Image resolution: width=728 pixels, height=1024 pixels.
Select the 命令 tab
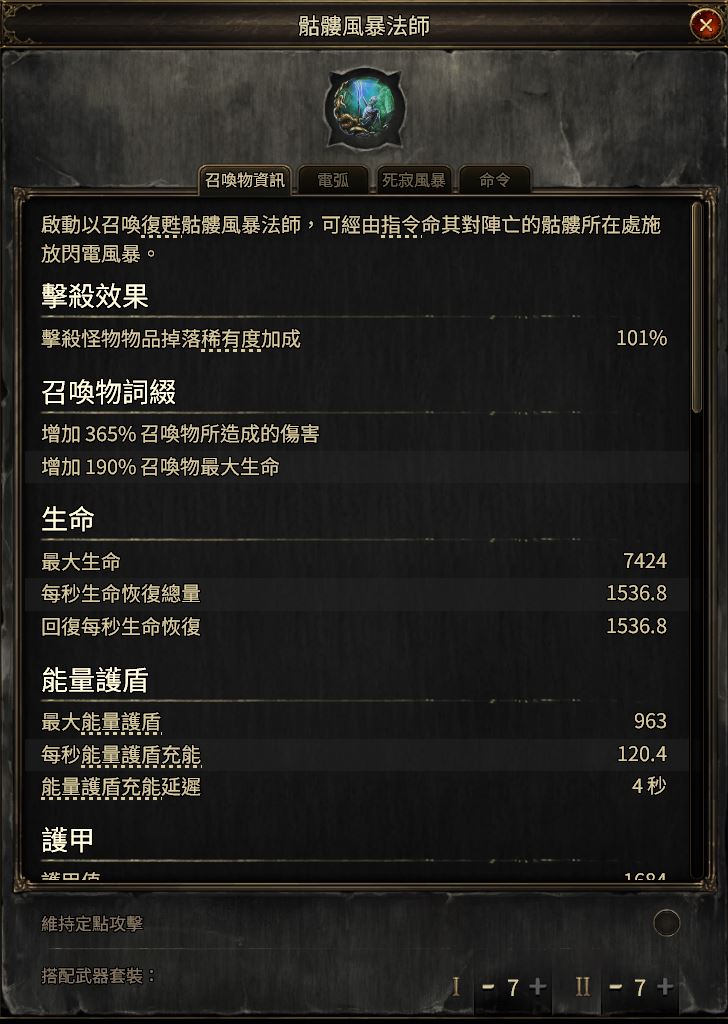(495, 181)
